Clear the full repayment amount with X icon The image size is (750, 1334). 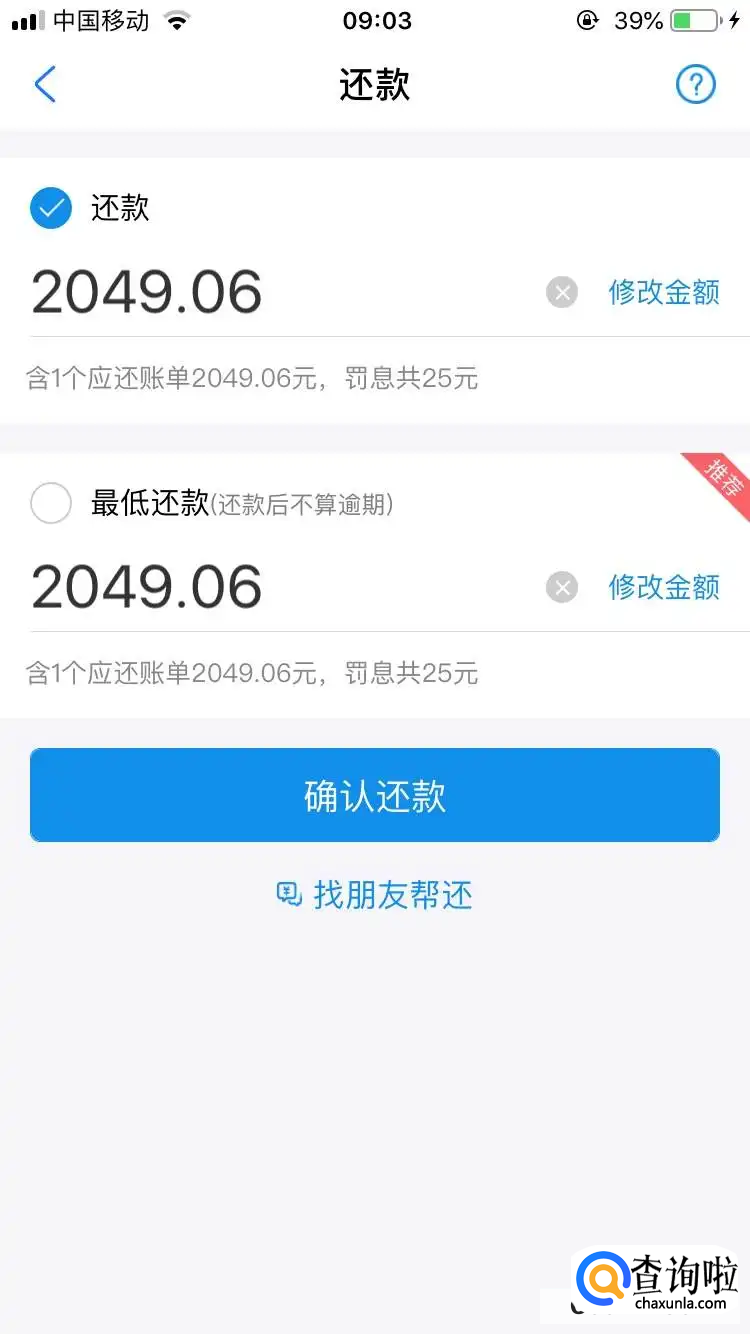pos(562,292)
